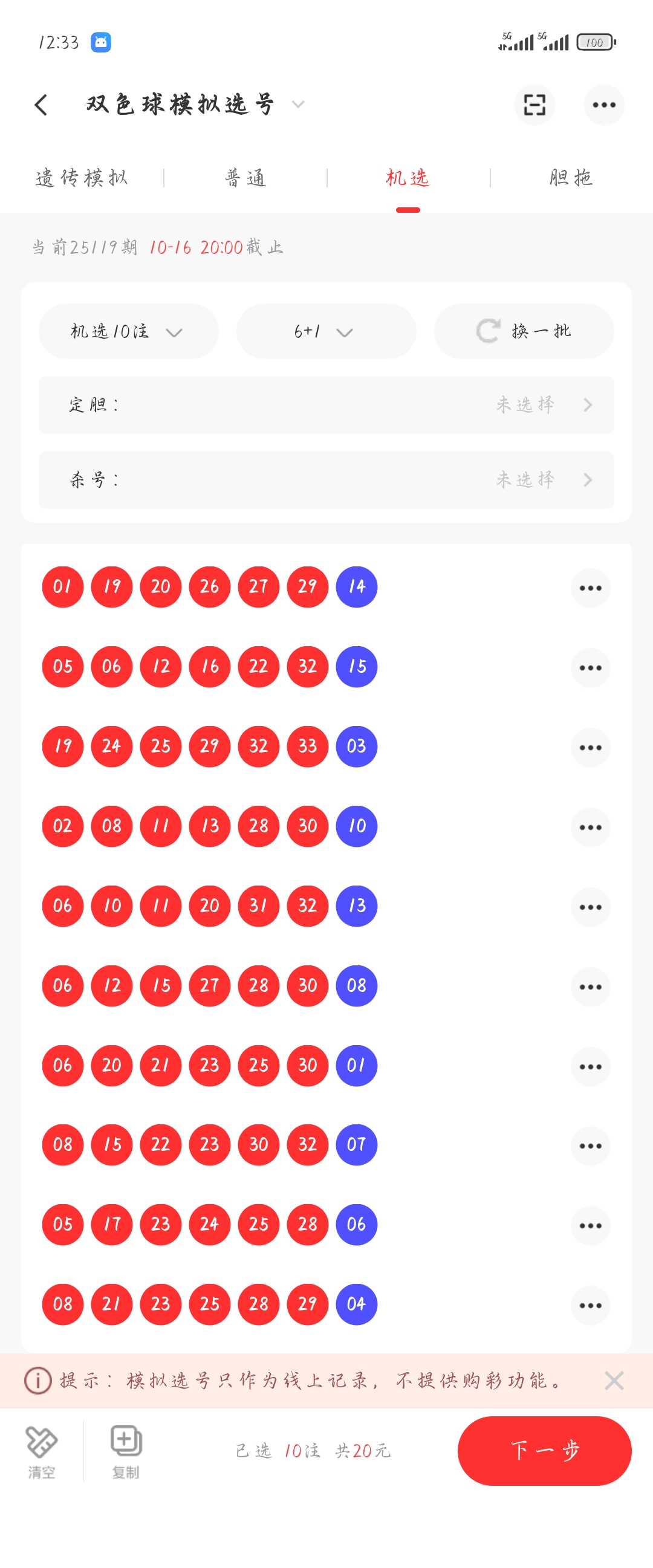
Task: Open options for the row with blue ball 14
Action: coord(590,588)
